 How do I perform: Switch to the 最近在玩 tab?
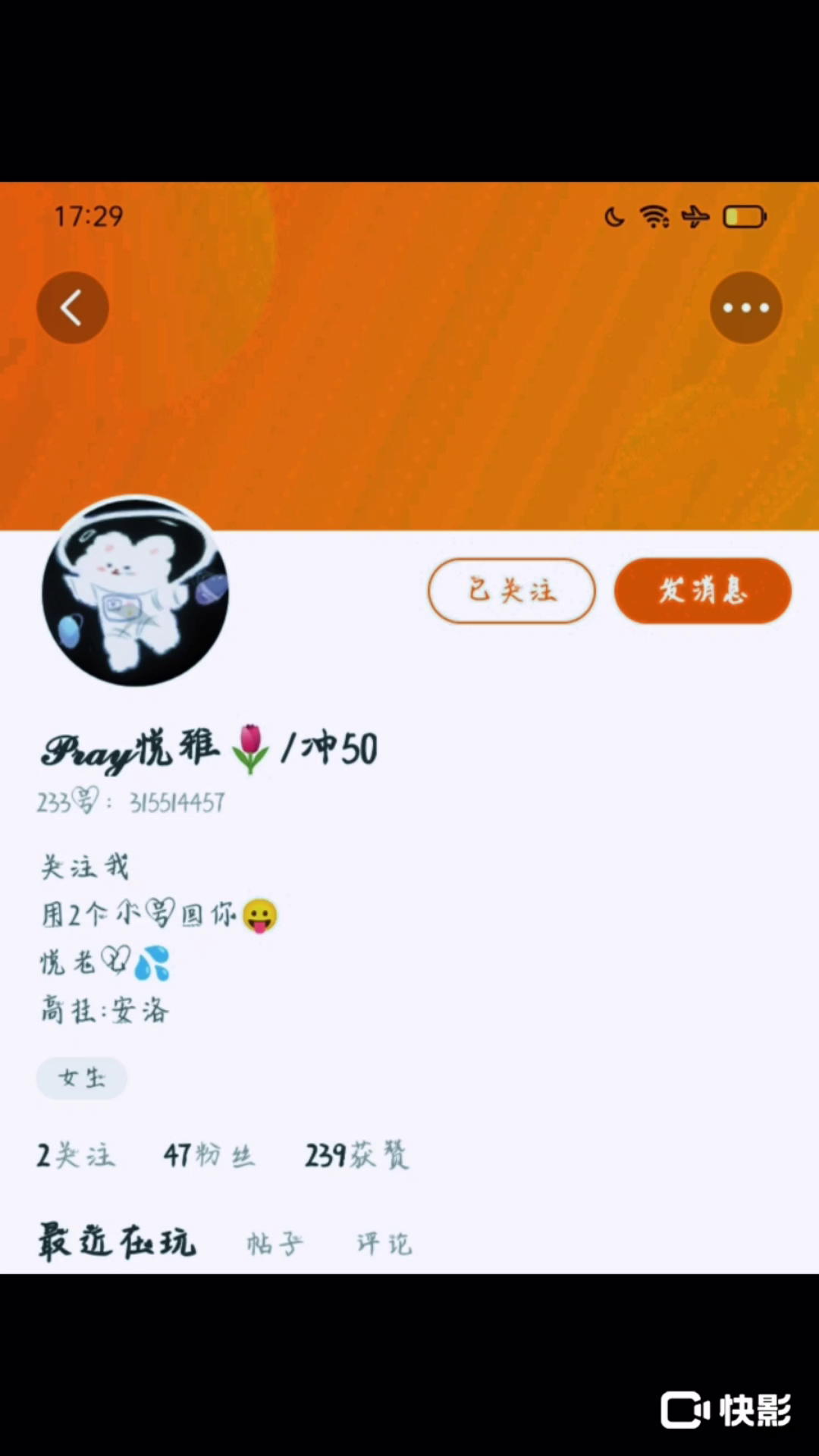tap(118, 1242)
